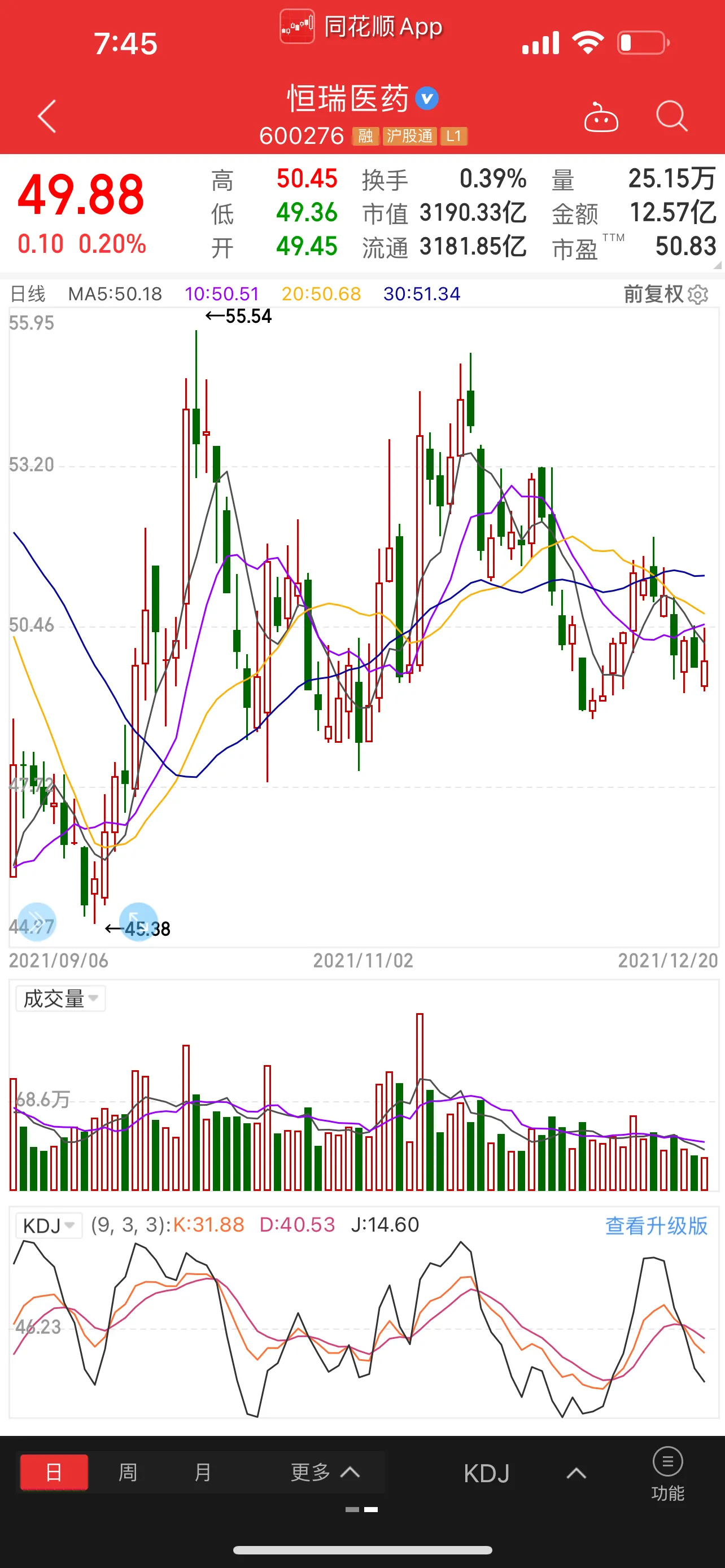Expand the 更多 chart period options
The height and width of the screenshot is (1568, 725).
tap(324, 1473)
